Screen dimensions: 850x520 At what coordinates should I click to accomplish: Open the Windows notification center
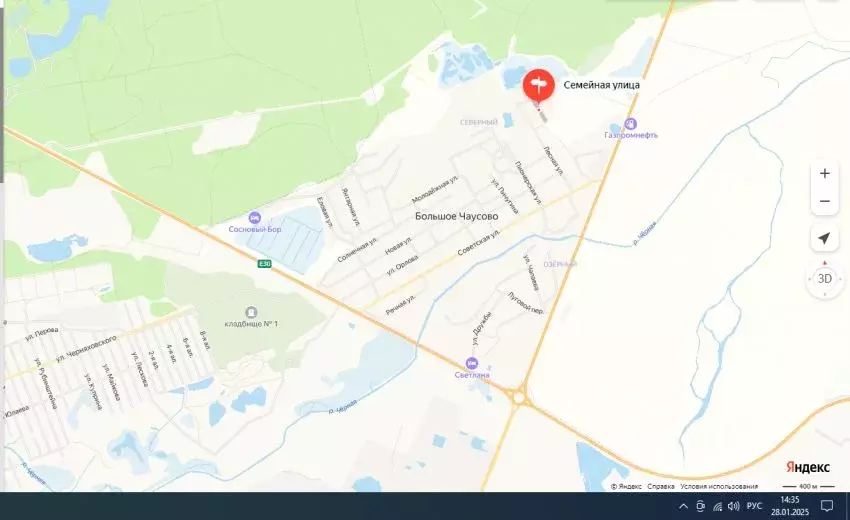827,505
